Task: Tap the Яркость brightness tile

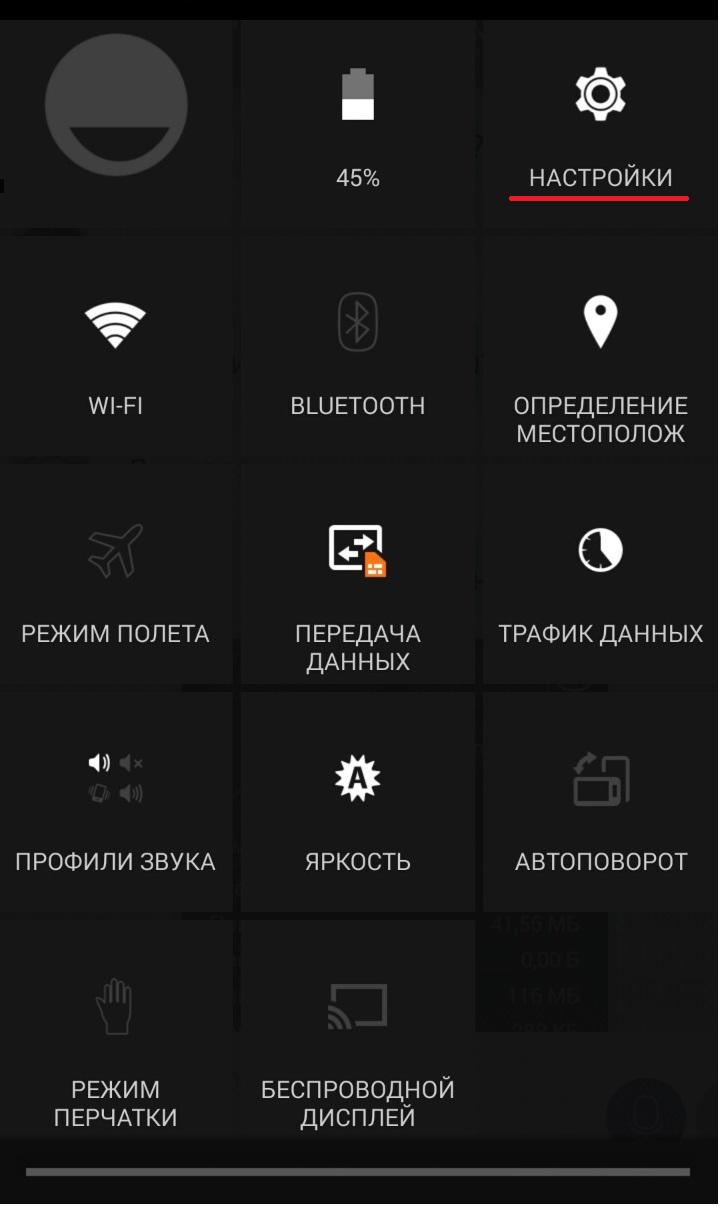Action: pyautogui.click(x=358, y=805)
